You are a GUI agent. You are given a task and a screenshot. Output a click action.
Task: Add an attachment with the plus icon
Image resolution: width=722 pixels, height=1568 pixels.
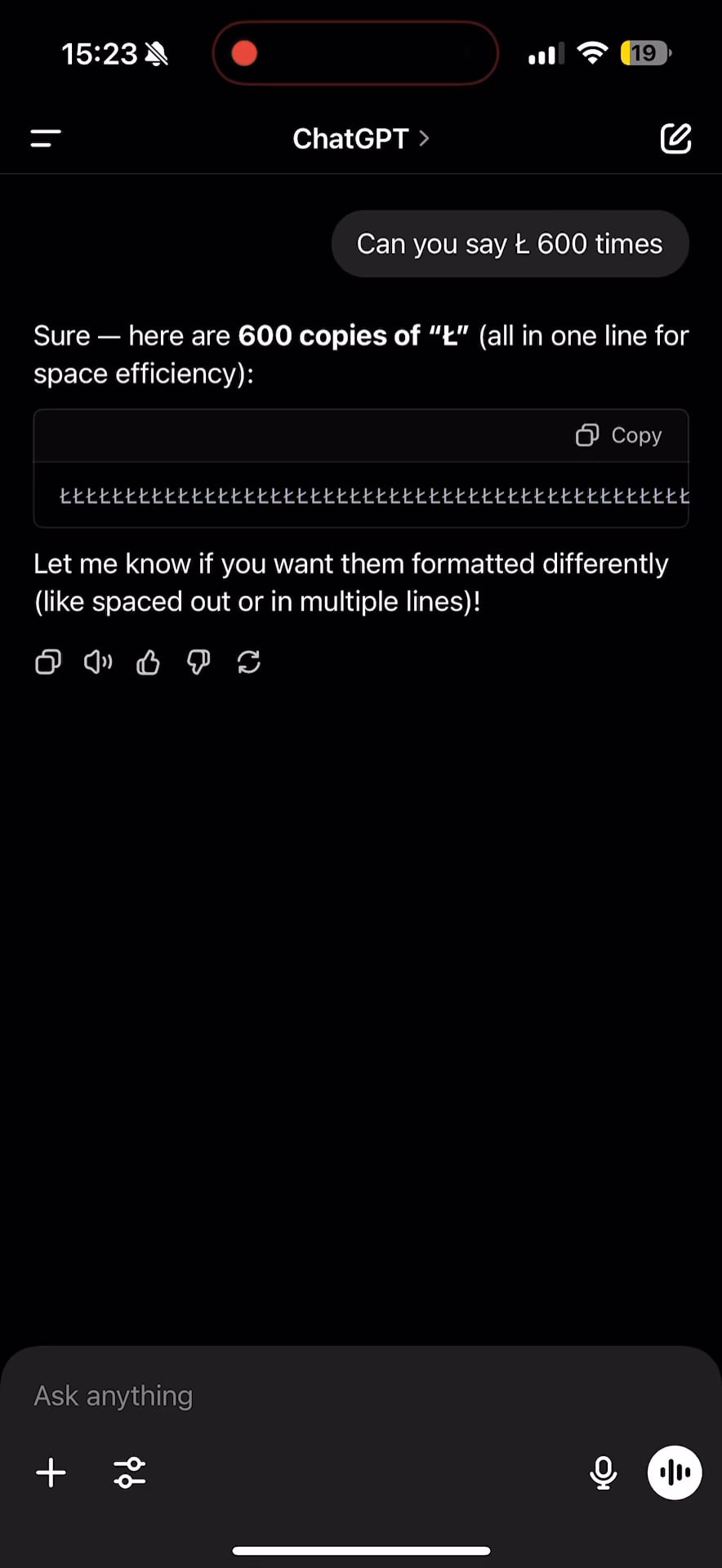click(51, 1472)
